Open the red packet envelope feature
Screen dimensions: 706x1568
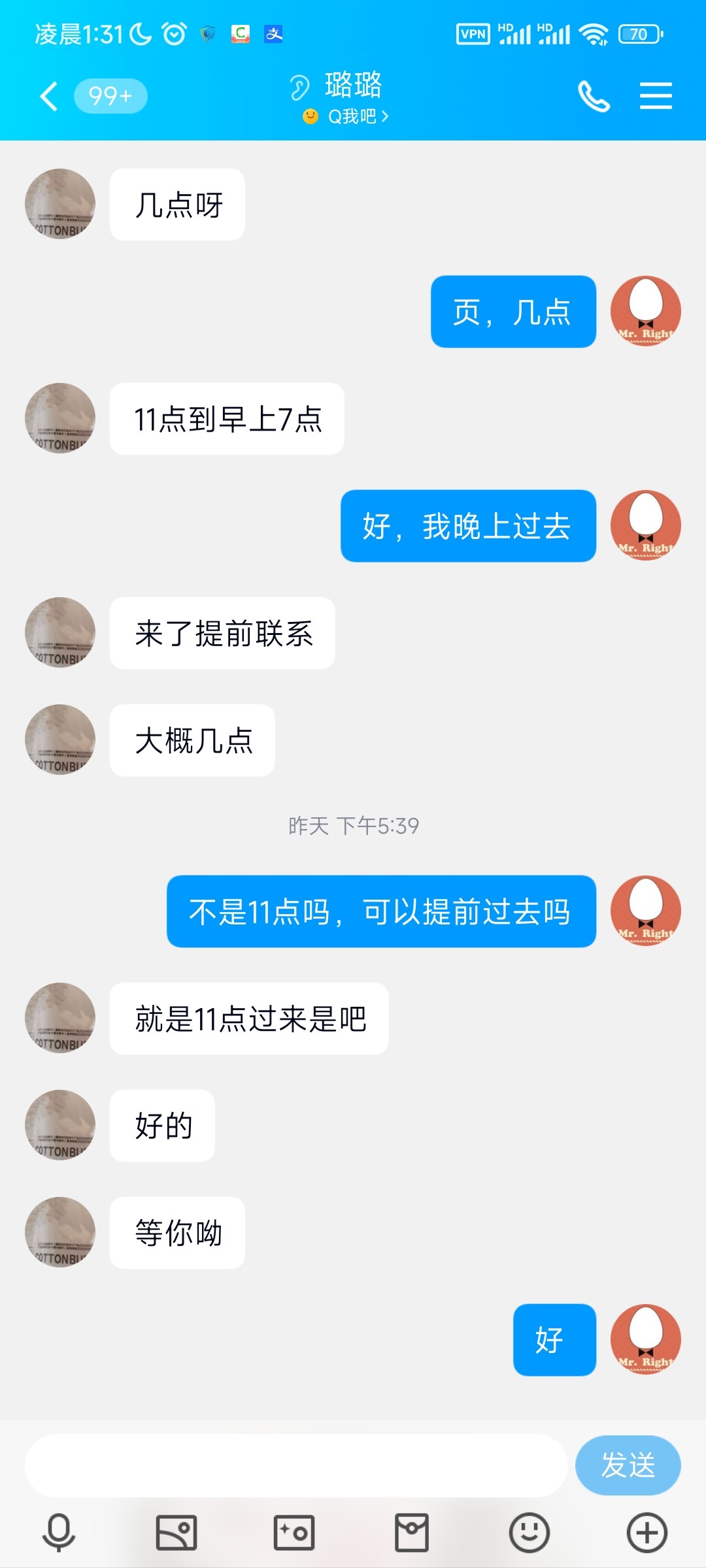point(411,1531)
